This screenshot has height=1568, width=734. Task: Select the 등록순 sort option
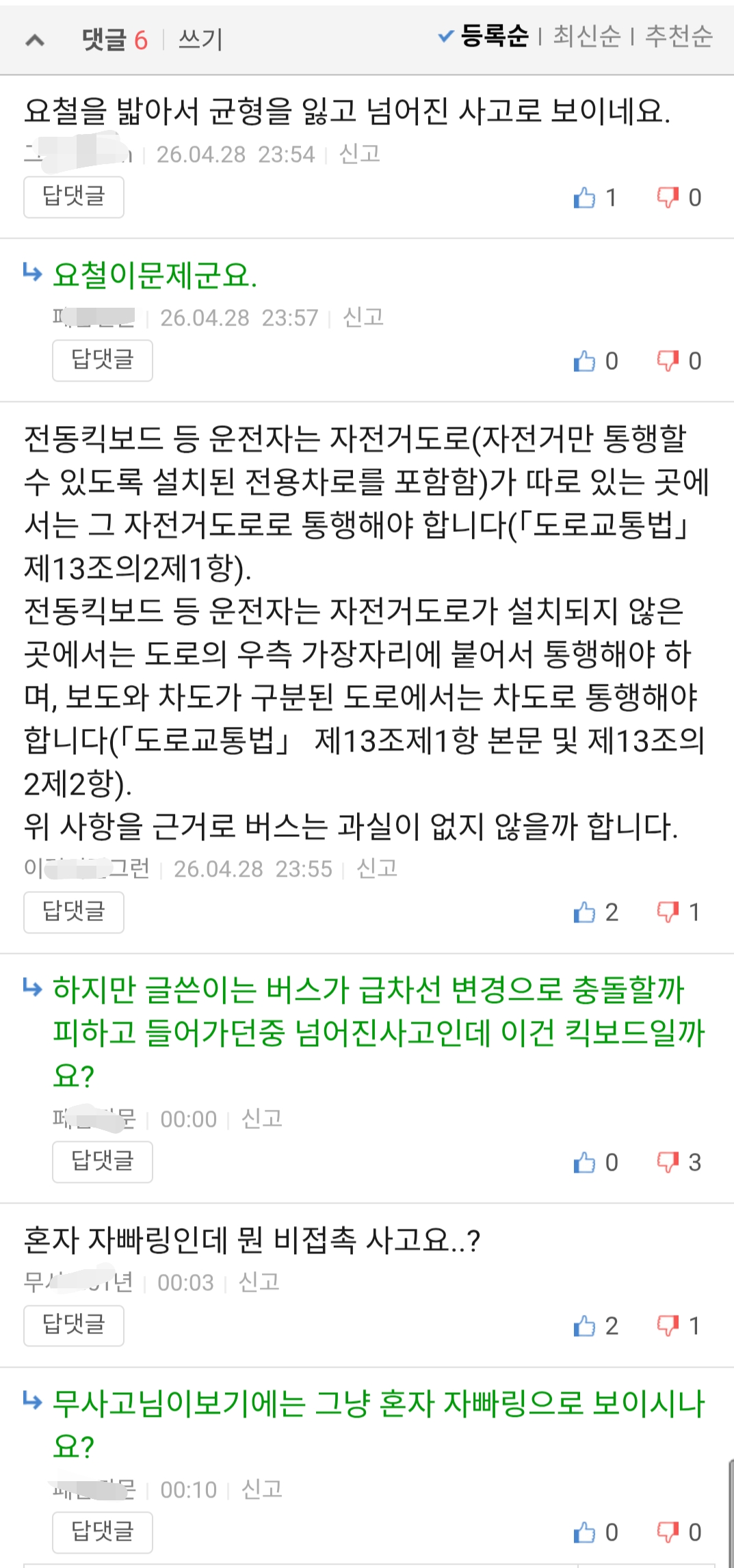493,36
